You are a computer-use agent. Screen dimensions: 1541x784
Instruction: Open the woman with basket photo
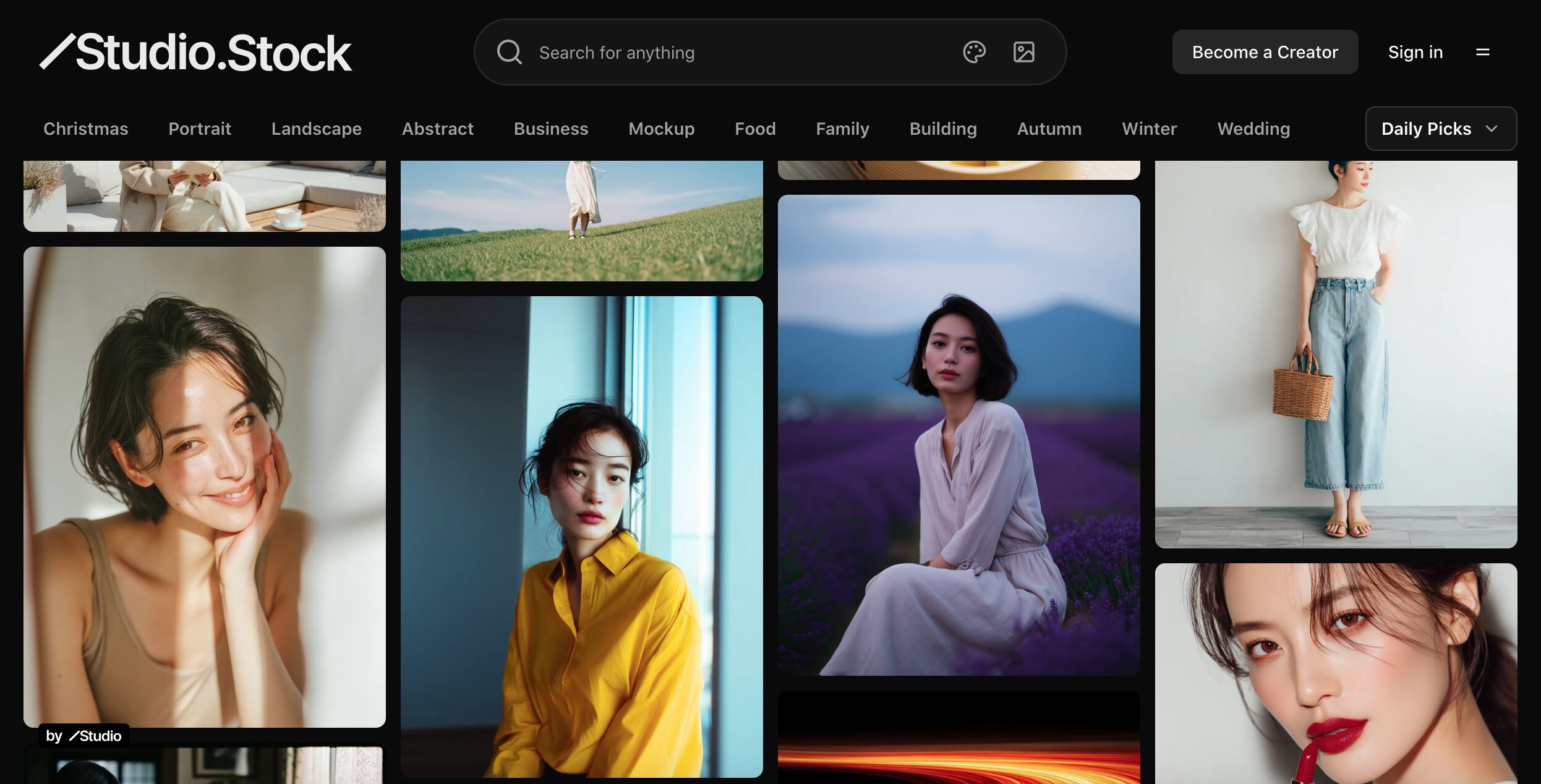coord(1336,354)
